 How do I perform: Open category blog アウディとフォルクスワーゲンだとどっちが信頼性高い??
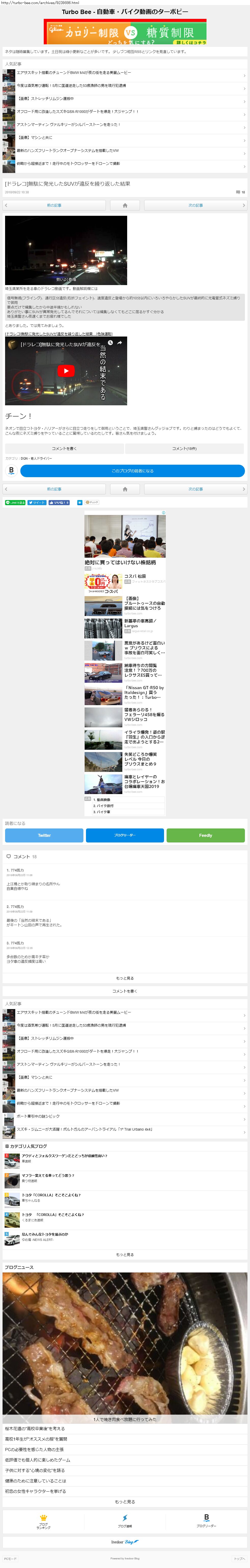pos(65,1156)
